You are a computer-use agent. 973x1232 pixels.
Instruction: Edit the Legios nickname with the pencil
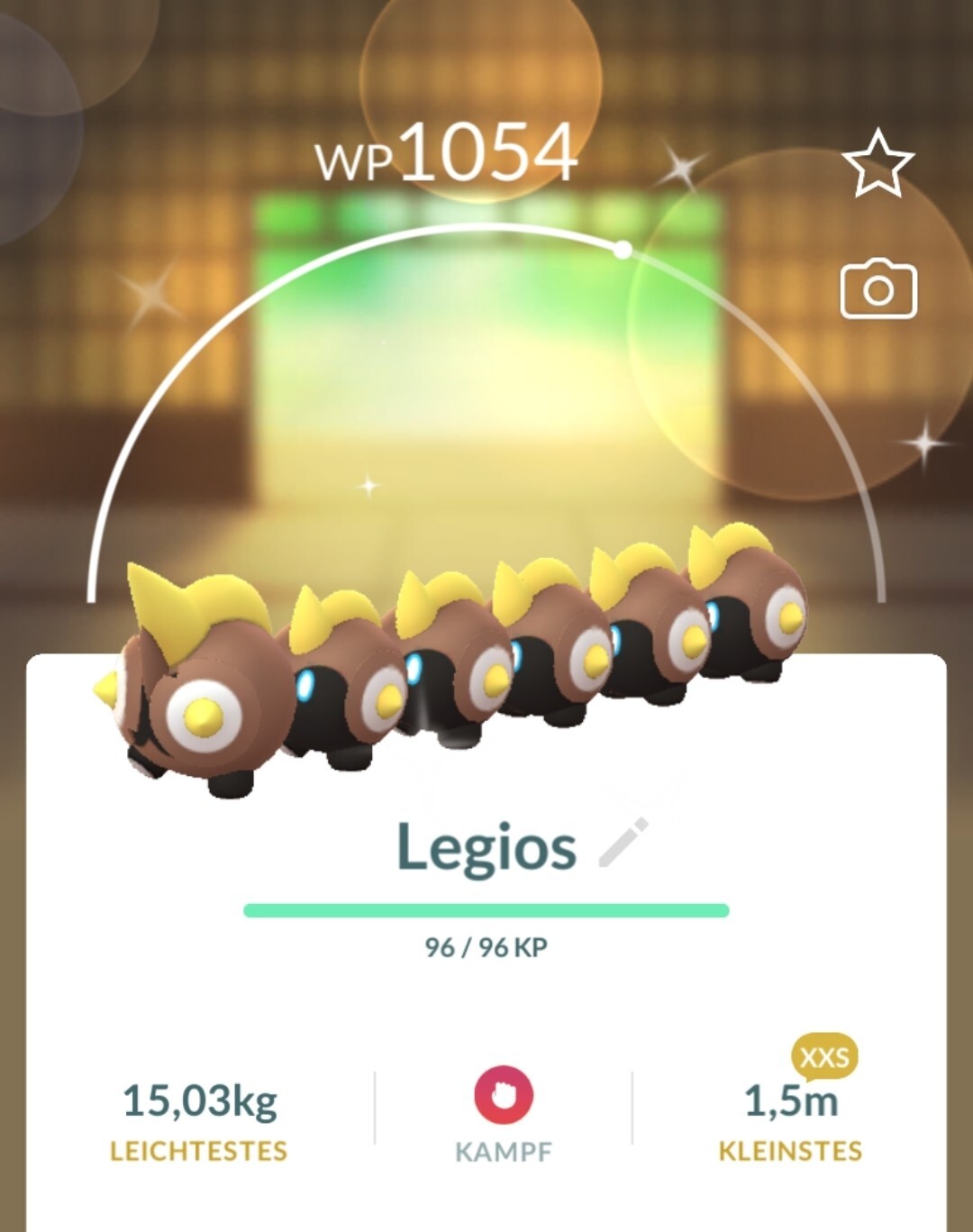pyautogui.click(x=623, y=843)
